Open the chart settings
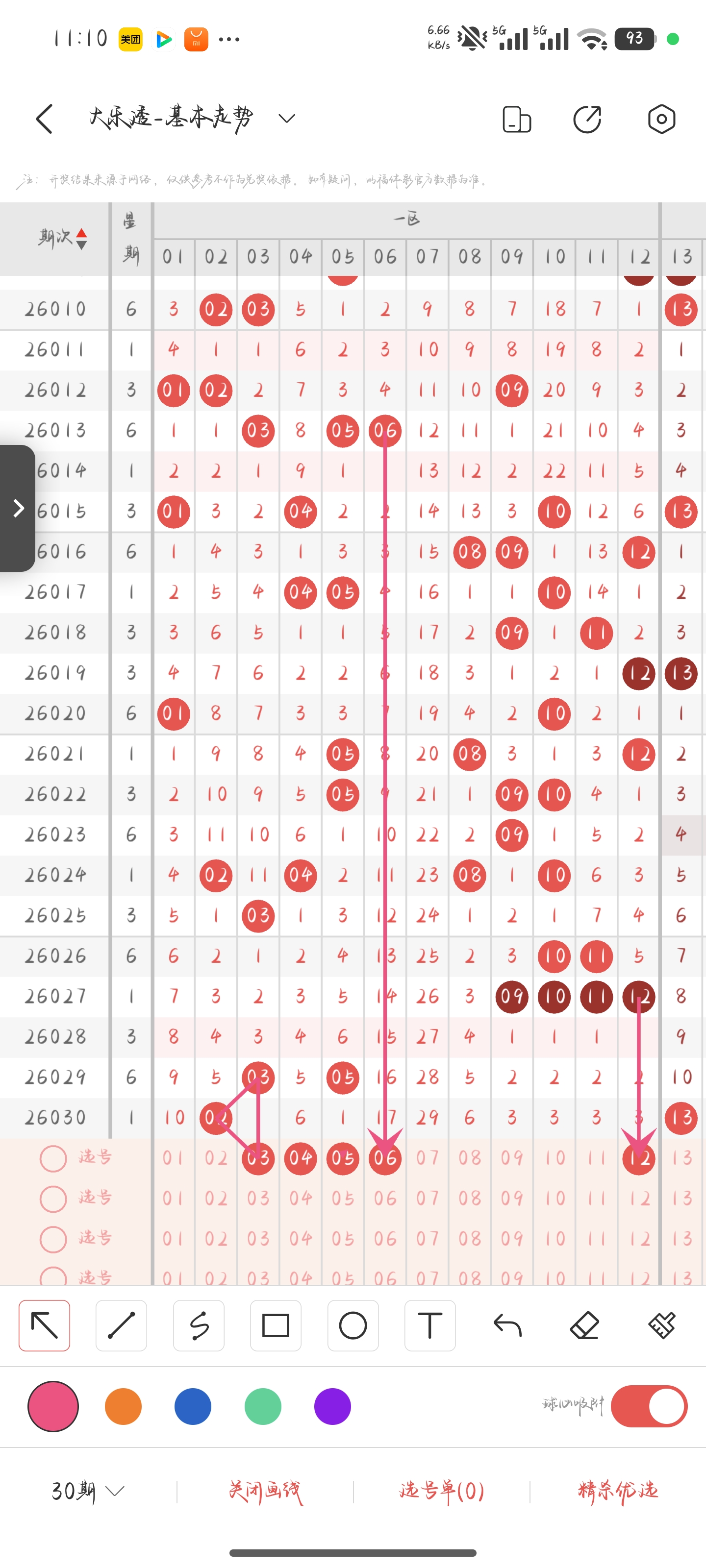 661,119
